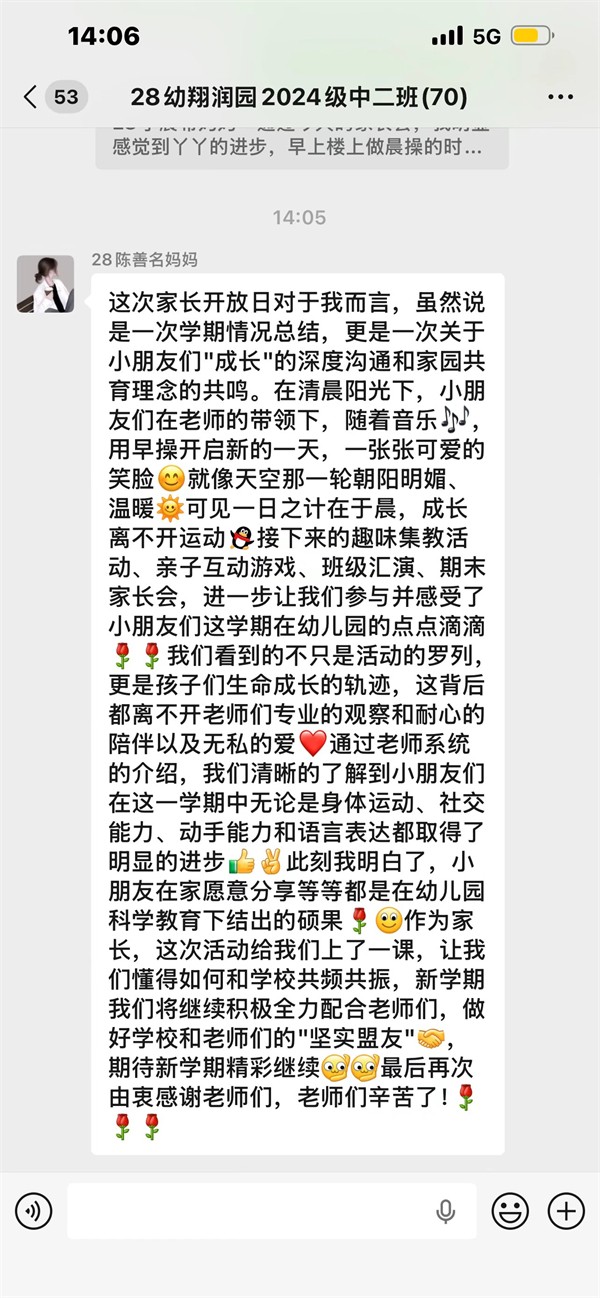Open the emoji sticker panel
Screen dimensions: 600x1298
[x=510, y=1211]
